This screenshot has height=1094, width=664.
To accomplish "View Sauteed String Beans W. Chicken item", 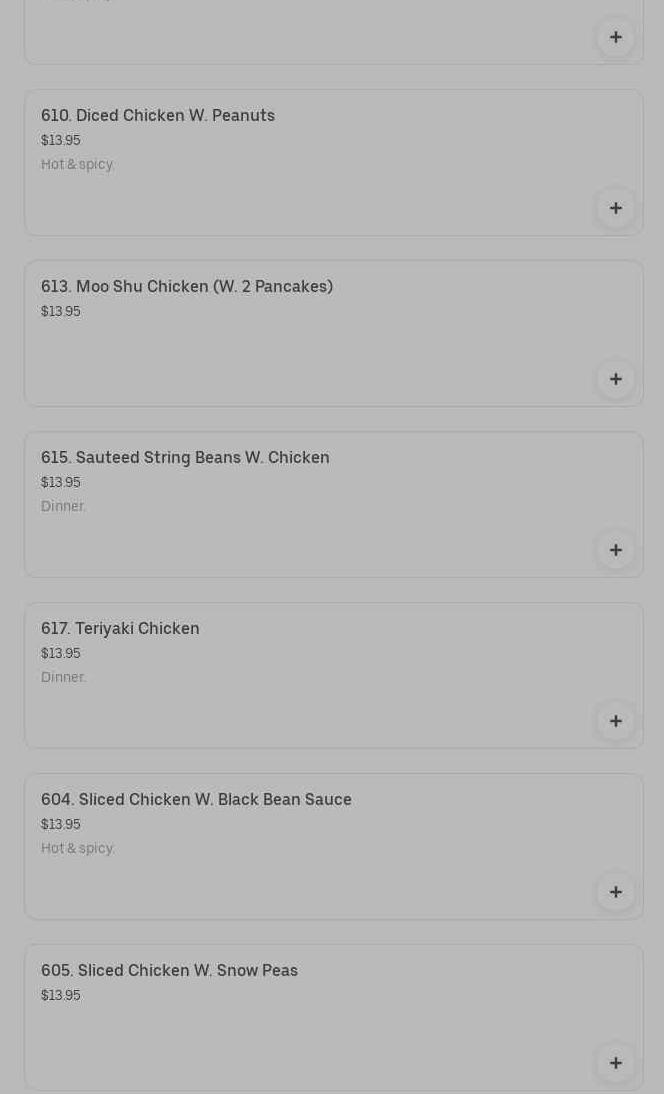I will [x=185, y=458].
